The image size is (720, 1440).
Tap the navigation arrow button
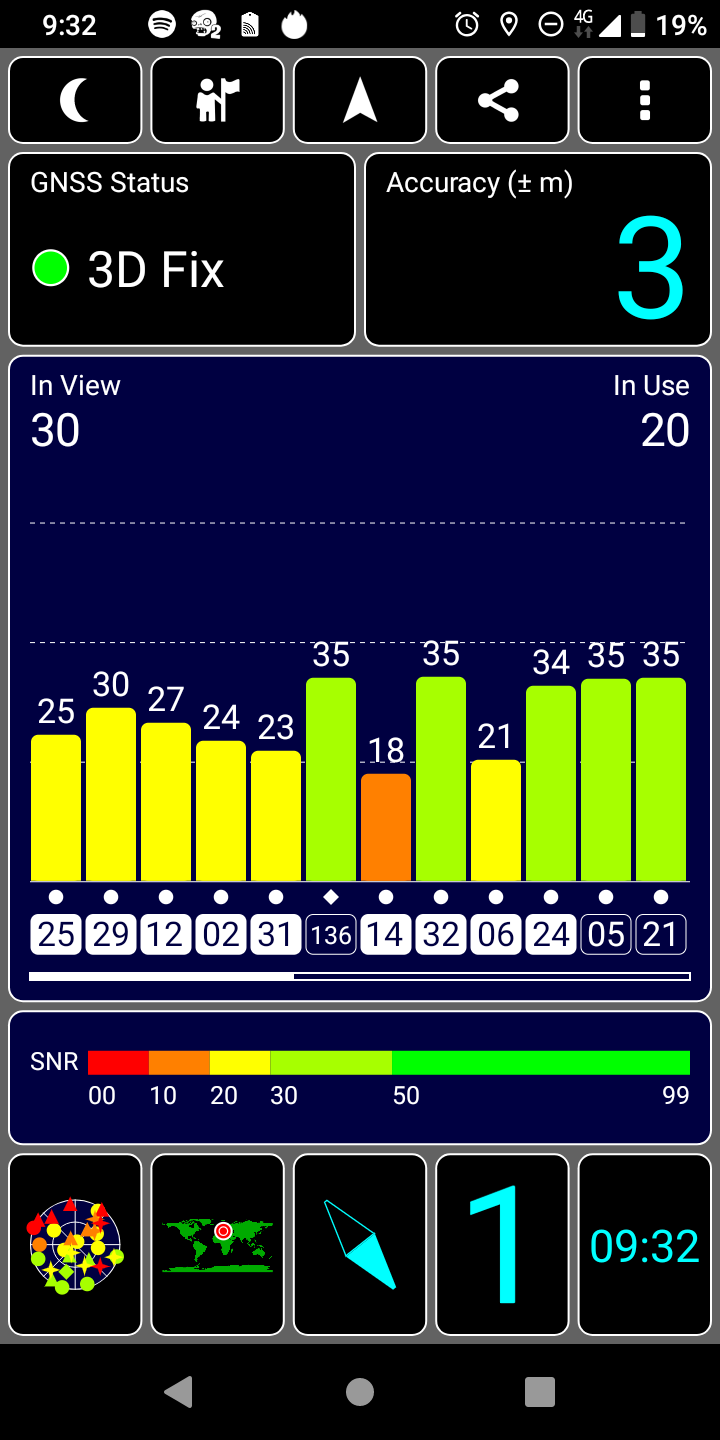(360, 100)
